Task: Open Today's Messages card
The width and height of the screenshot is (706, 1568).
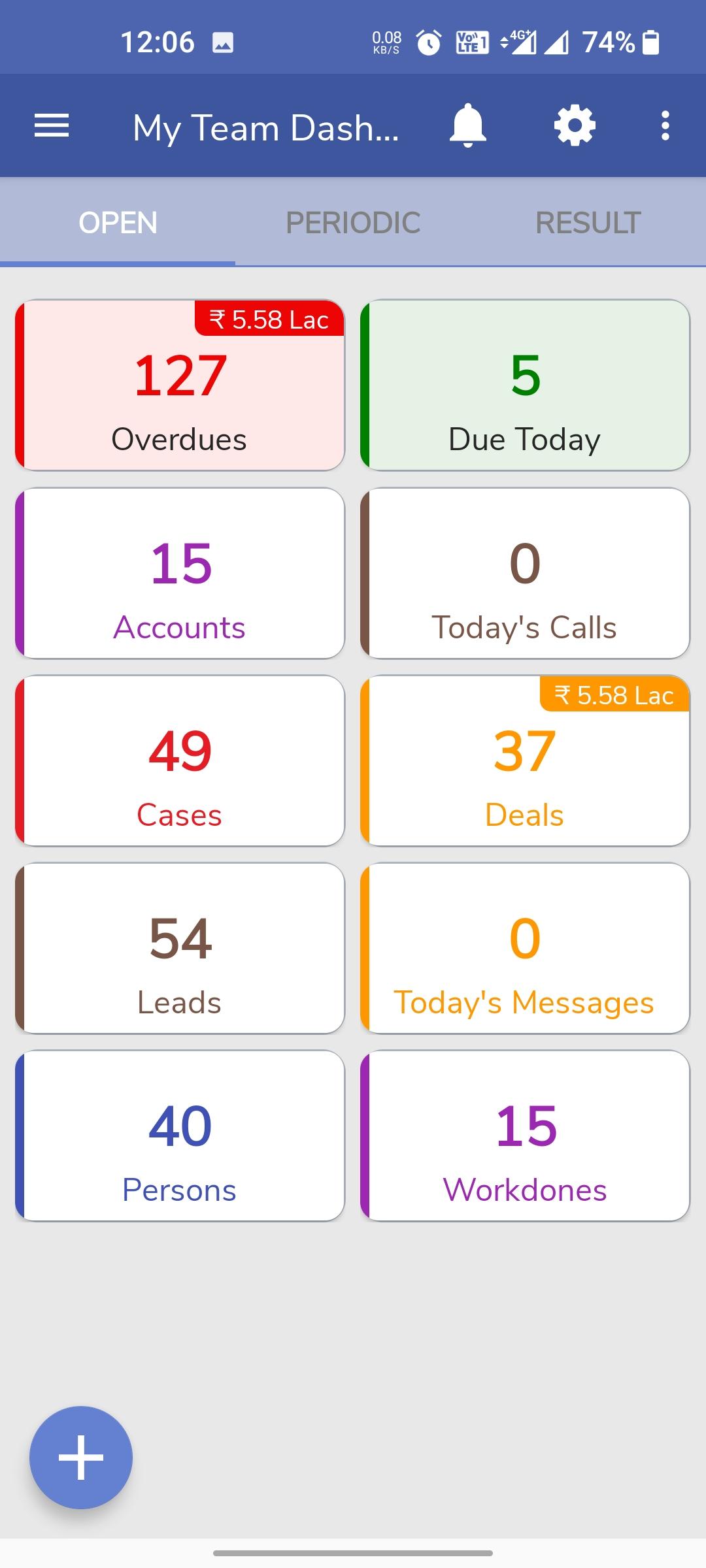Action: tap(525, 948)
